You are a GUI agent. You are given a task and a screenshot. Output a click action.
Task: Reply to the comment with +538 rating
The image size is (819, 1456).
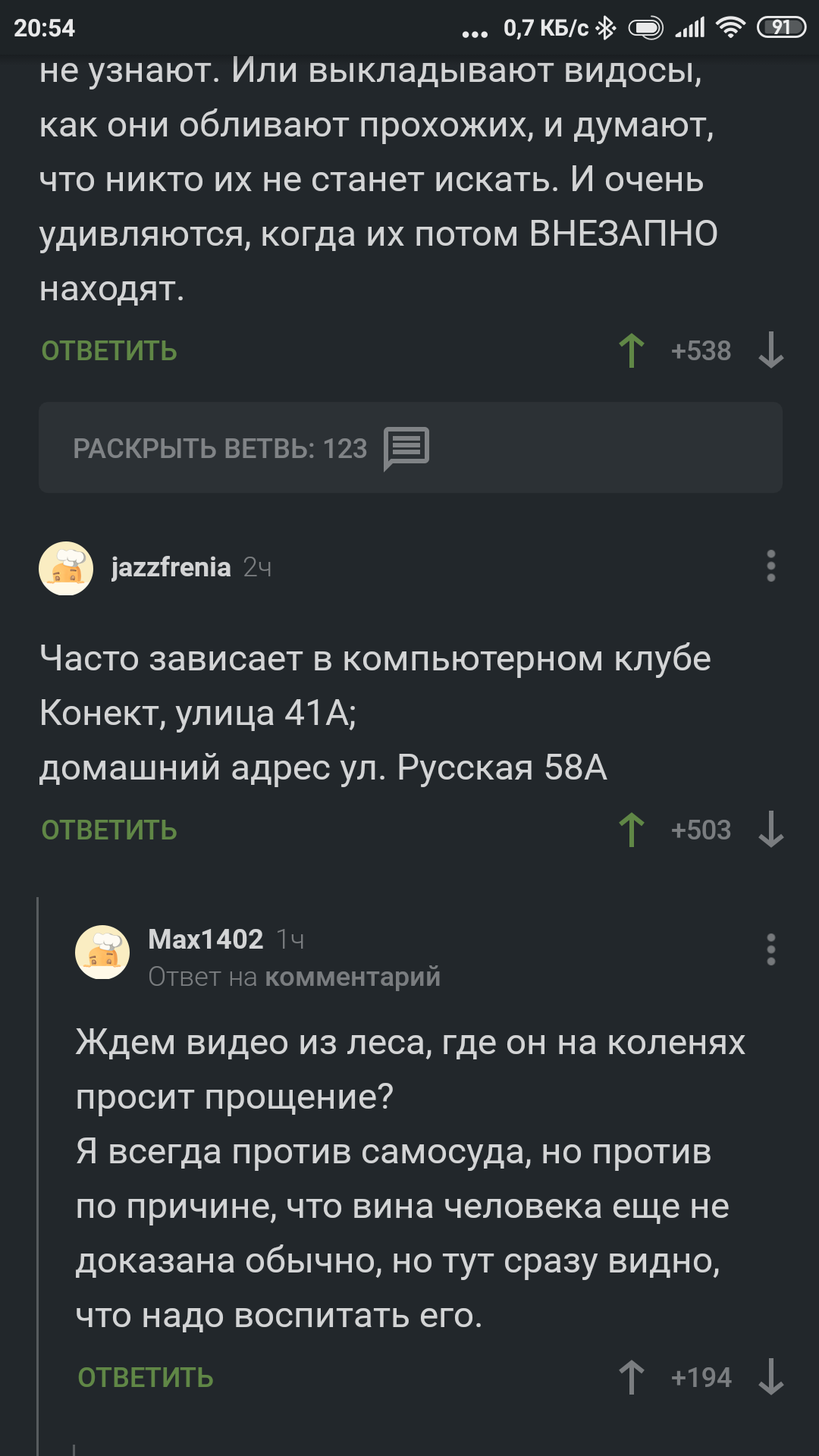click(109, 351)
